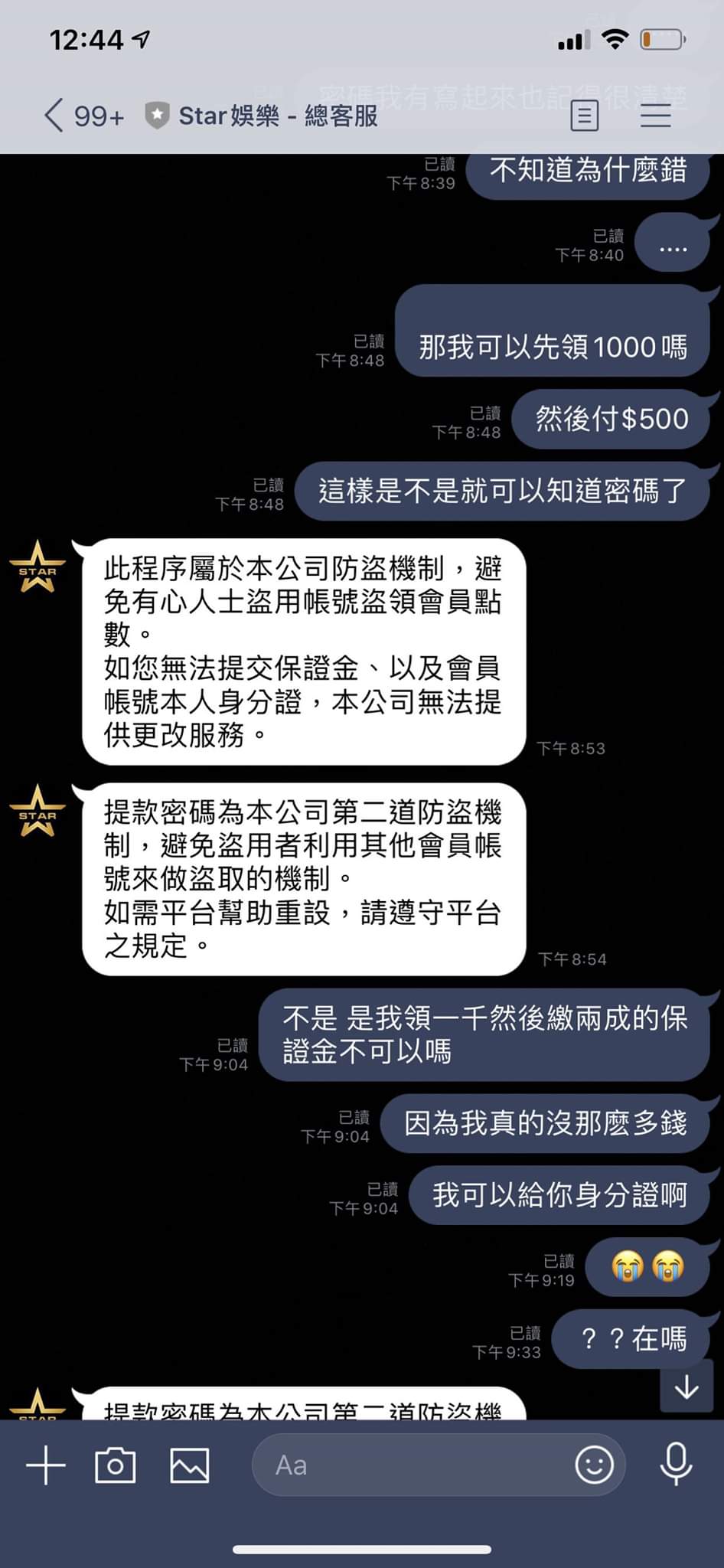This screenshot has width=724, height=1568.
Task: Open the emoji sticker picker
Action: click(594, 1465)
